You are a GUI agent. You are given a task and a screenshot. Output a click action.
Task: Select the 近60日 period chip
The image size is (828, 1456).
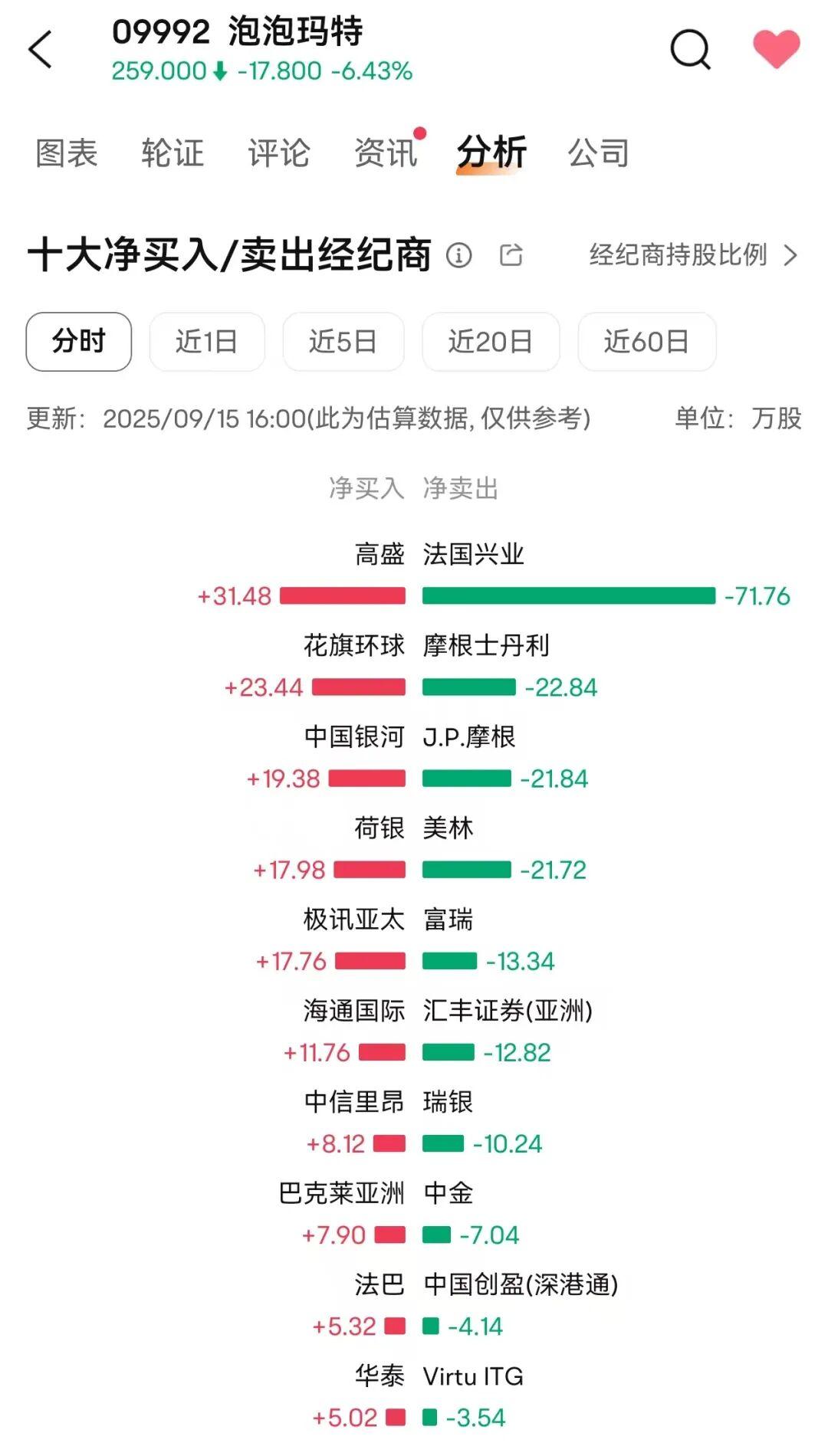[x=647, y=342]
